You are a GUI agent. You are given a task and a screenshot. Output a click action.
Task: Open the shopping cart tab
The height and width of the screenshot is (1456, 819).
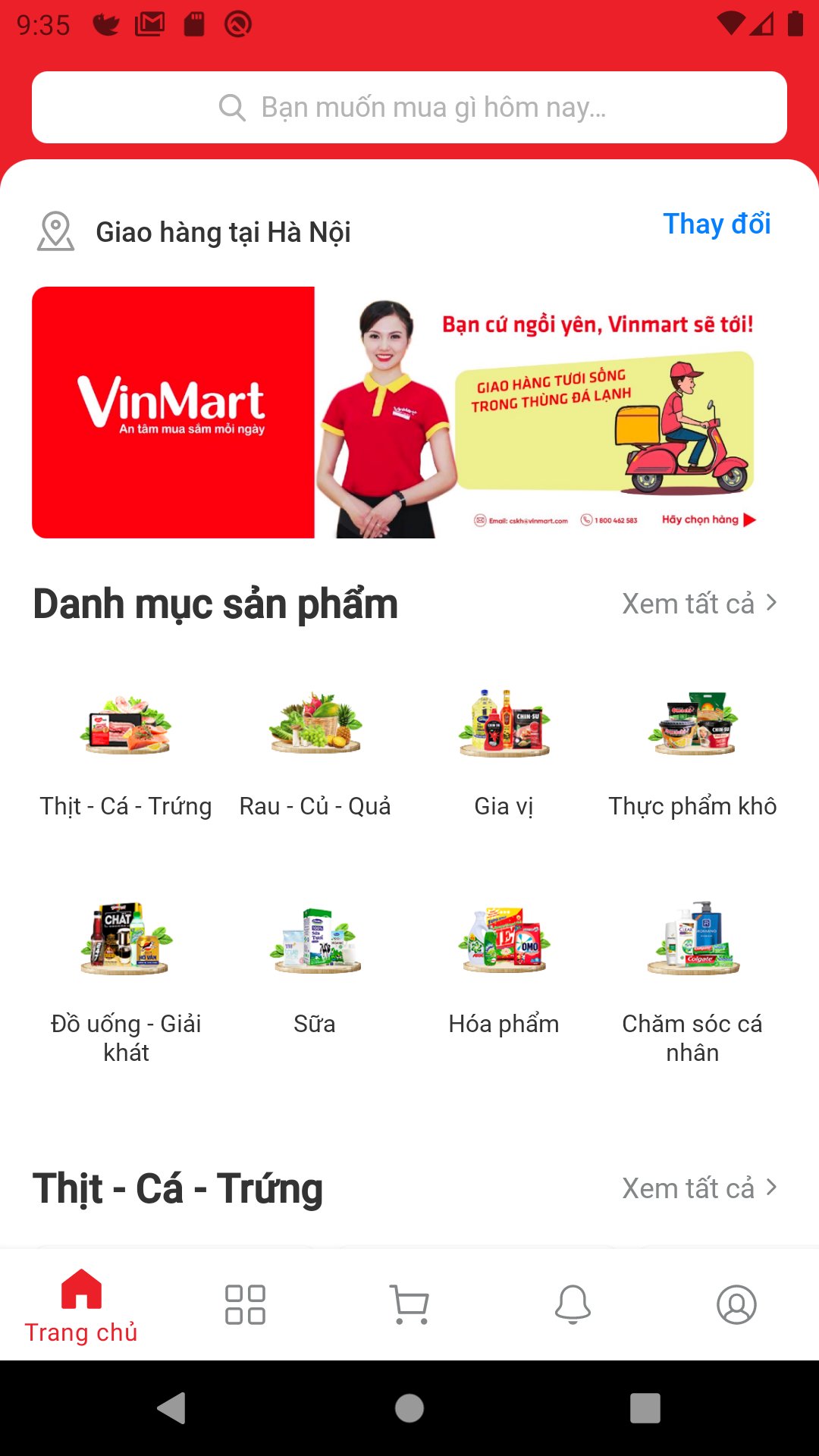(x=409, y=1304)
